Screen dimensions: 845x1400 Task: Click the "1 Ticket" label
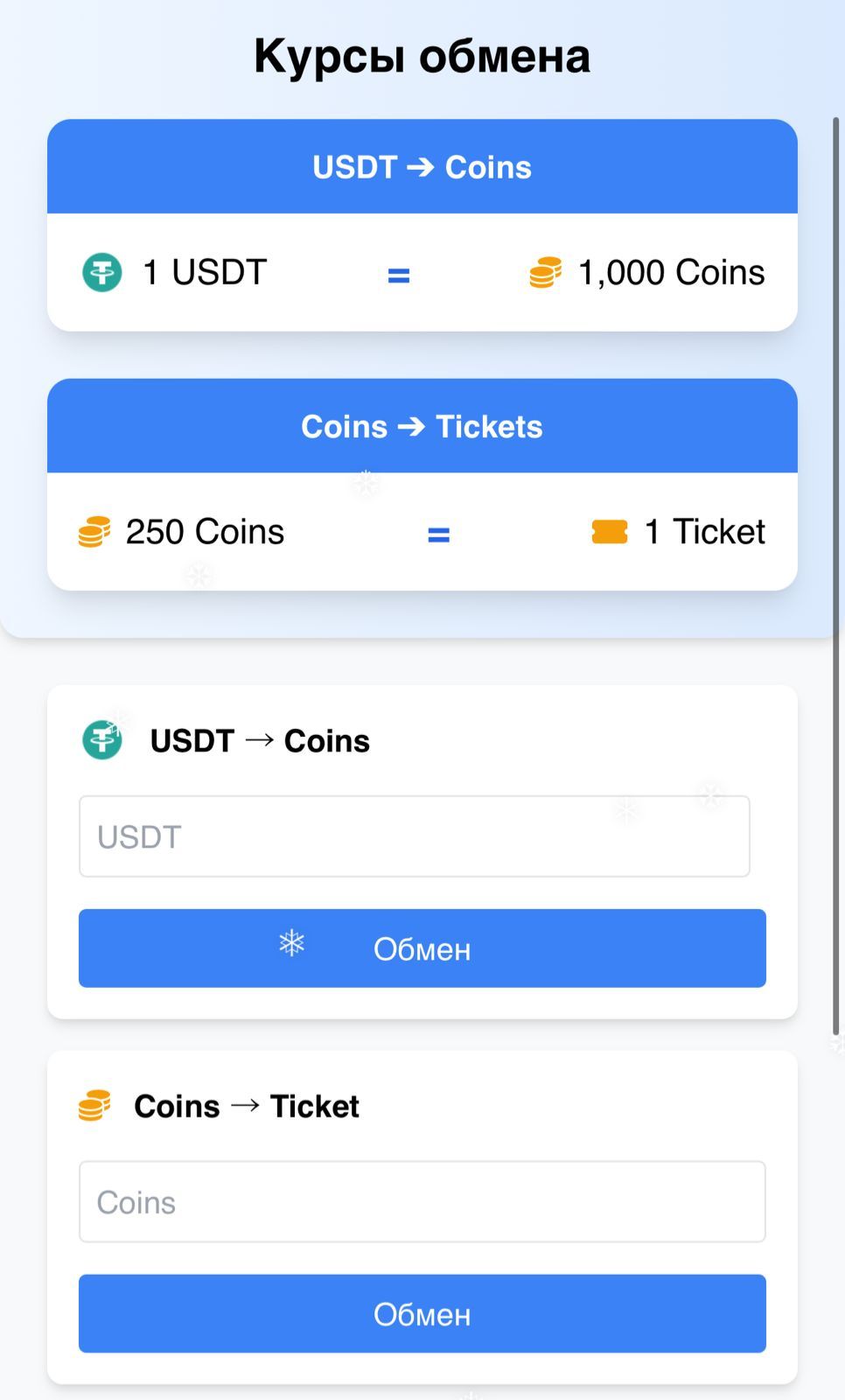tap(704, 531)
